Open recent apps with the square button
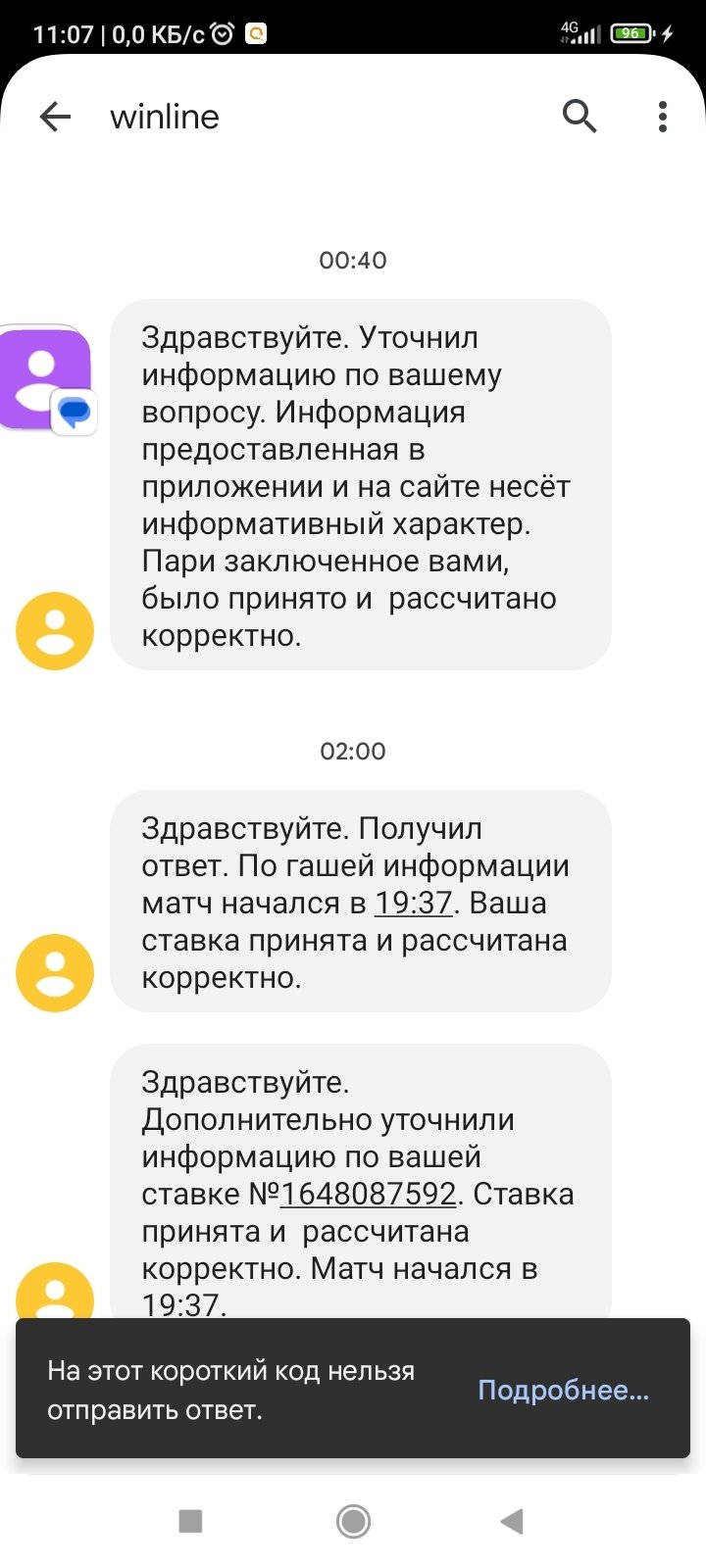The width and height of the screenshot is (706, 1568). [x=190, y=1521]
